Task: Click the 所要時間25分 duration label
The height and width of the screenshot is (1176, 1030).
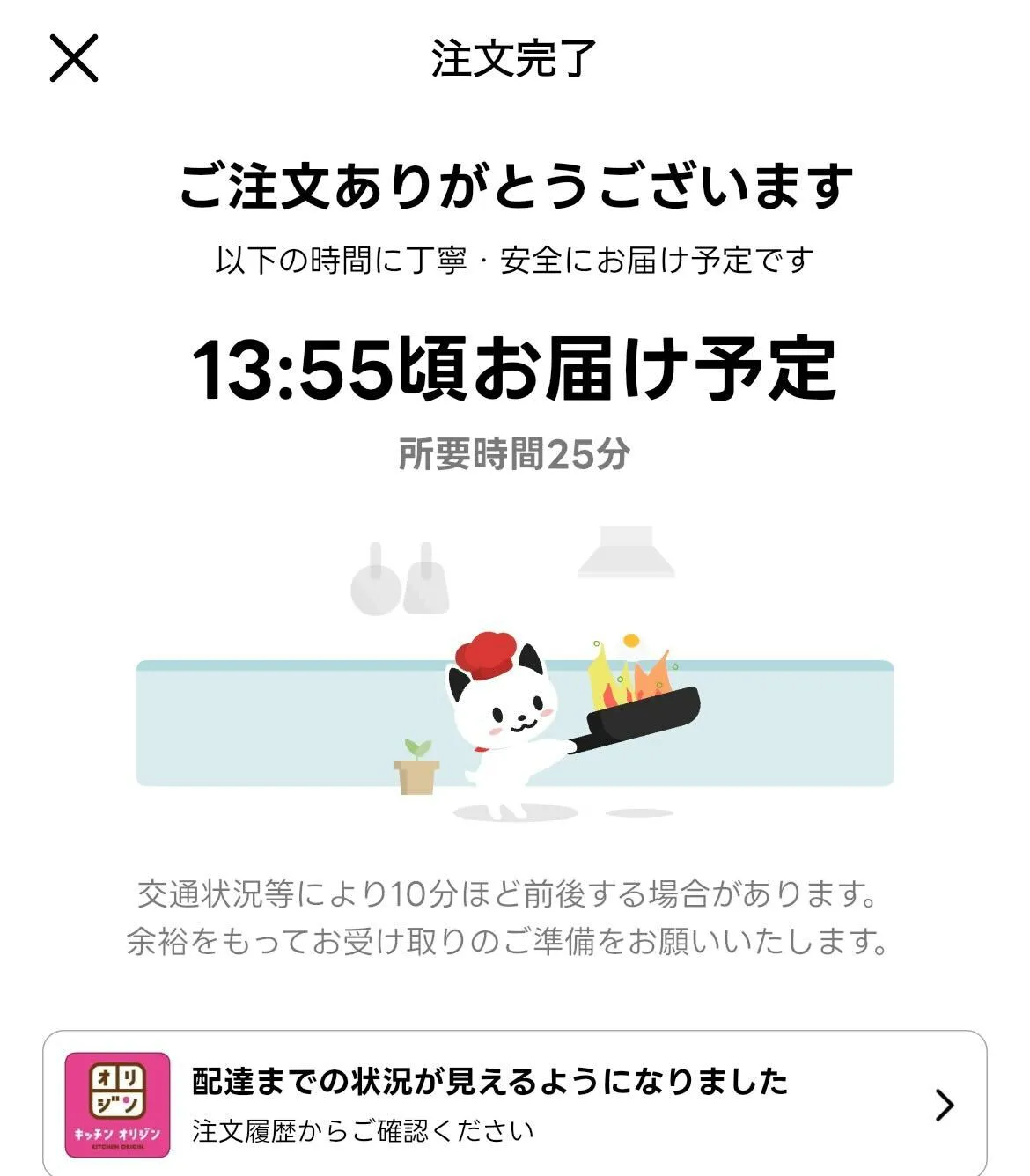Action: pyautogui.click(x=514, y=451)
